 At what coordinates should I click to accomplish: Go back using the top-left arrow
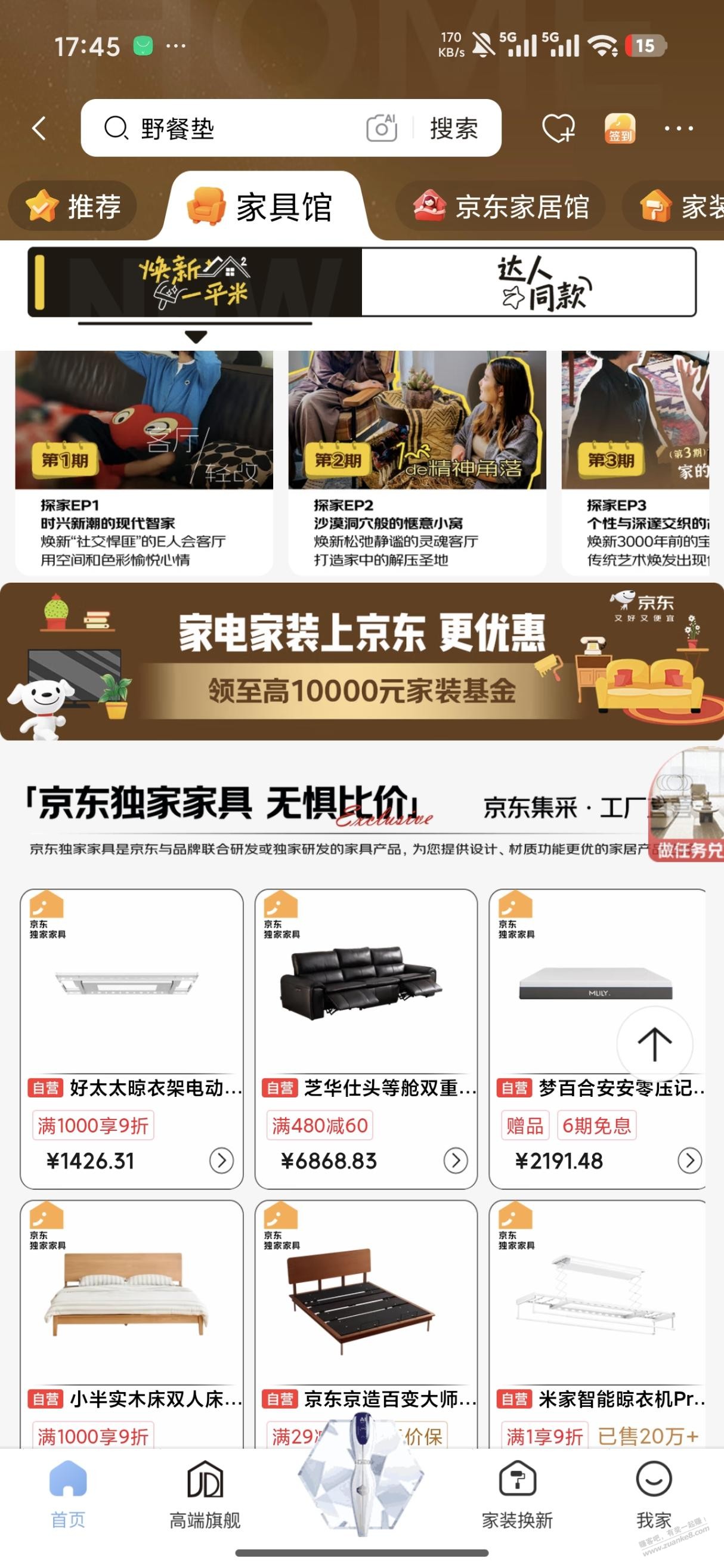[x=39, y=128]
